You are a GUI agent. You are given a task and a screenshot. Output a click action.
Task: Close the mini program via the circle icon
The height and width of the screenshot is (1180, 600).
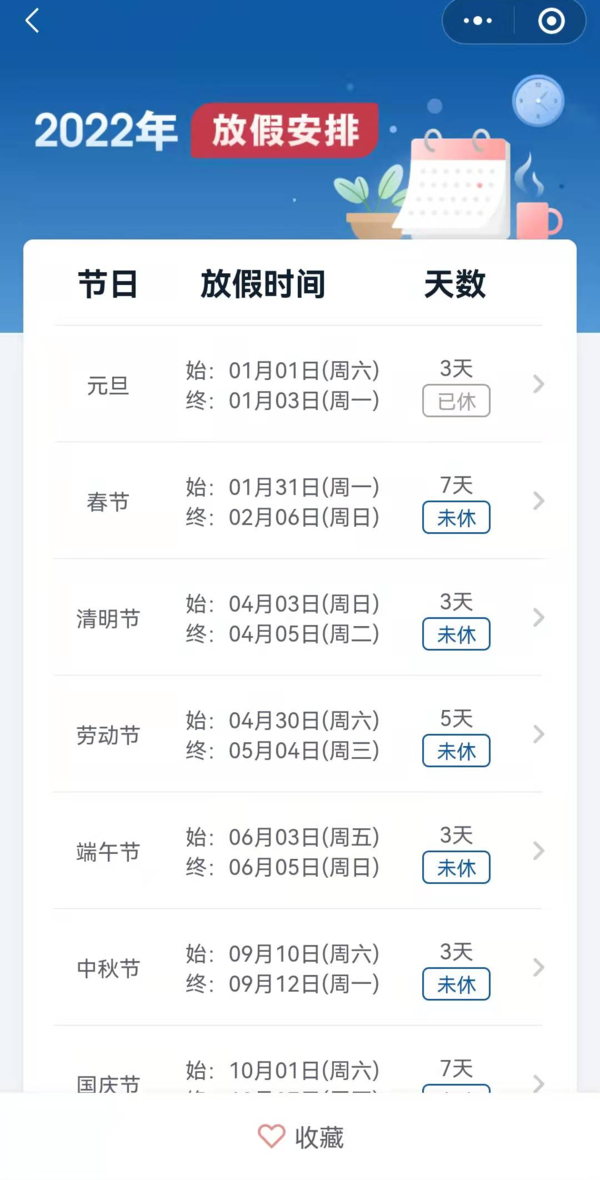point(551,21)
